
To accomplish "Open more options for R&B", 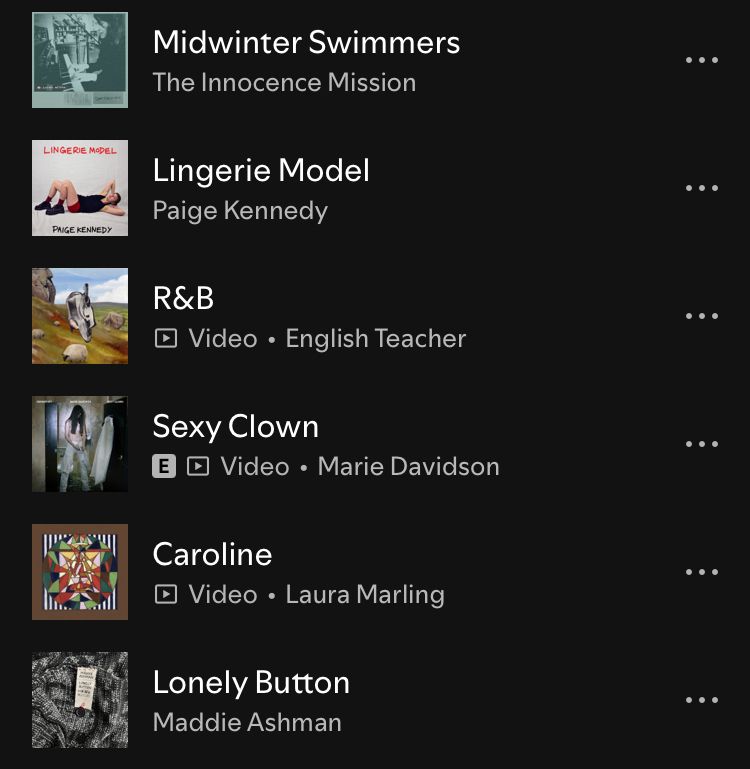I will pyautogui.click(x=702, y=316).
